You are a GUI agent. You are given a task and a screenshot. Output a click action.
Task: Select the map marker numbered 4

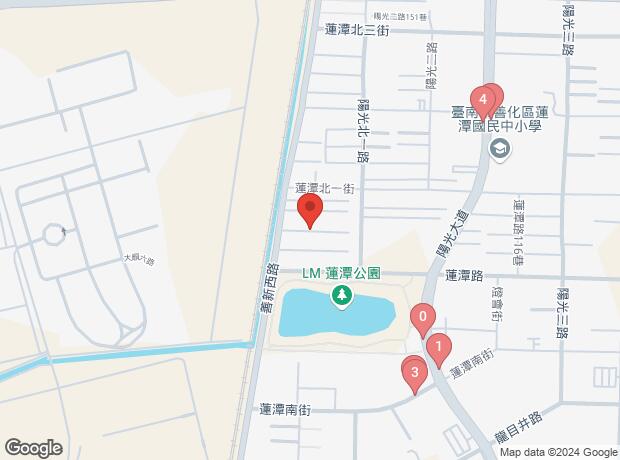[483, 99]
